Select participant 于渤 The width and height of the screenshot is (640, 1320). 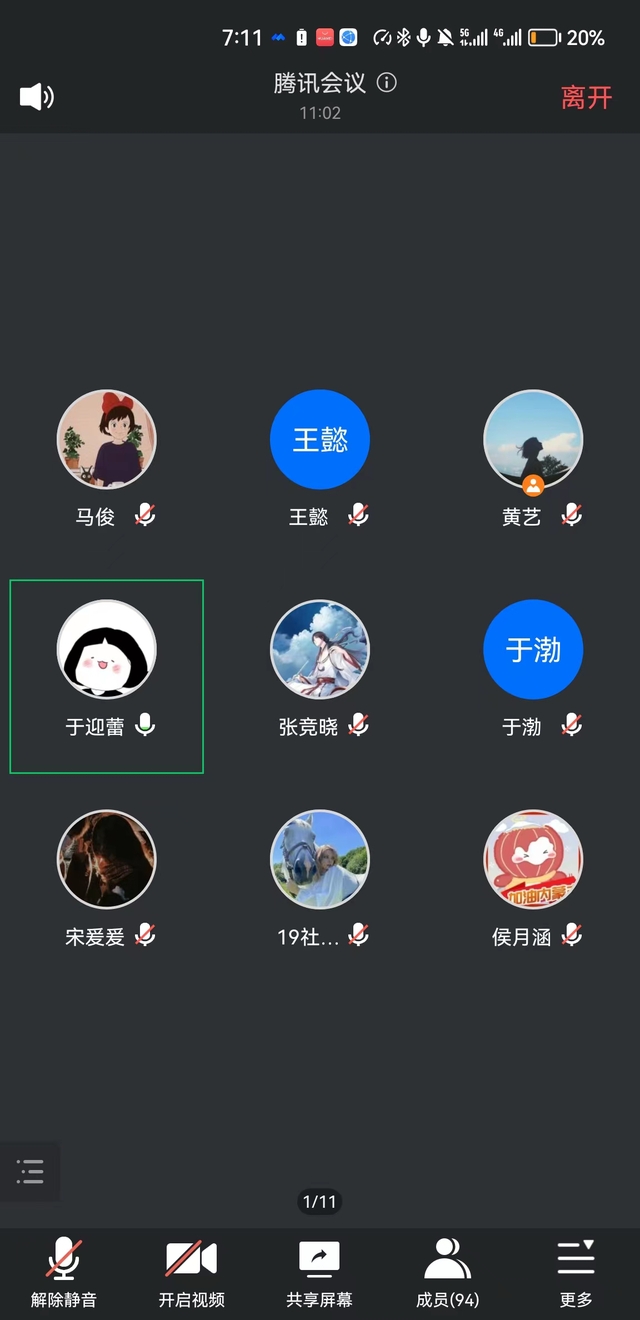click(533, 650)
